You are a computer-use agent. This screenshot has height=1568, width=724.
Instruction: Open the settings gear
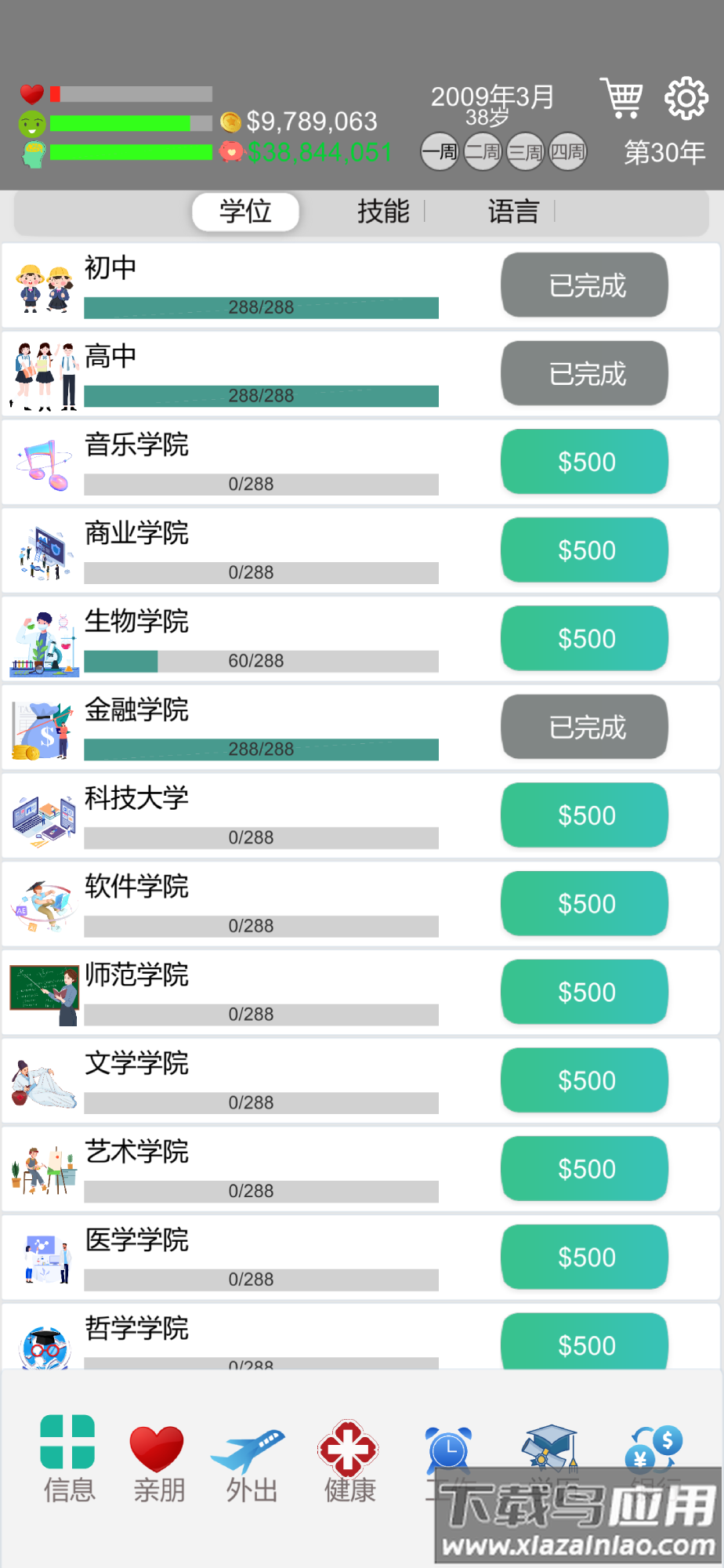pyautogui.click(x=683, y=97)
